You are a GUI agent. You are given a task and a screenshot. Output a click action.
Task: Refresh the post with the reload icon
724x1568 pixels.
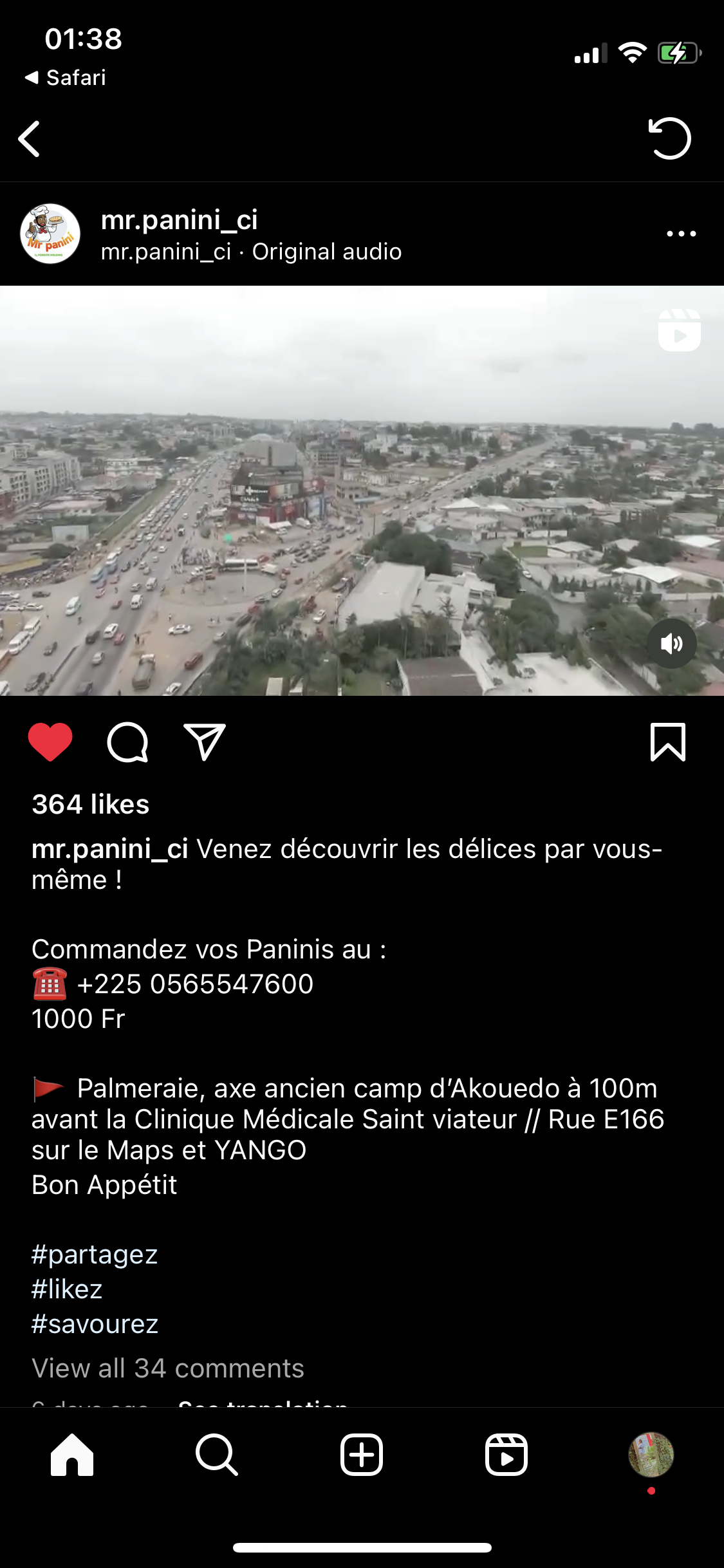(669, 138)
